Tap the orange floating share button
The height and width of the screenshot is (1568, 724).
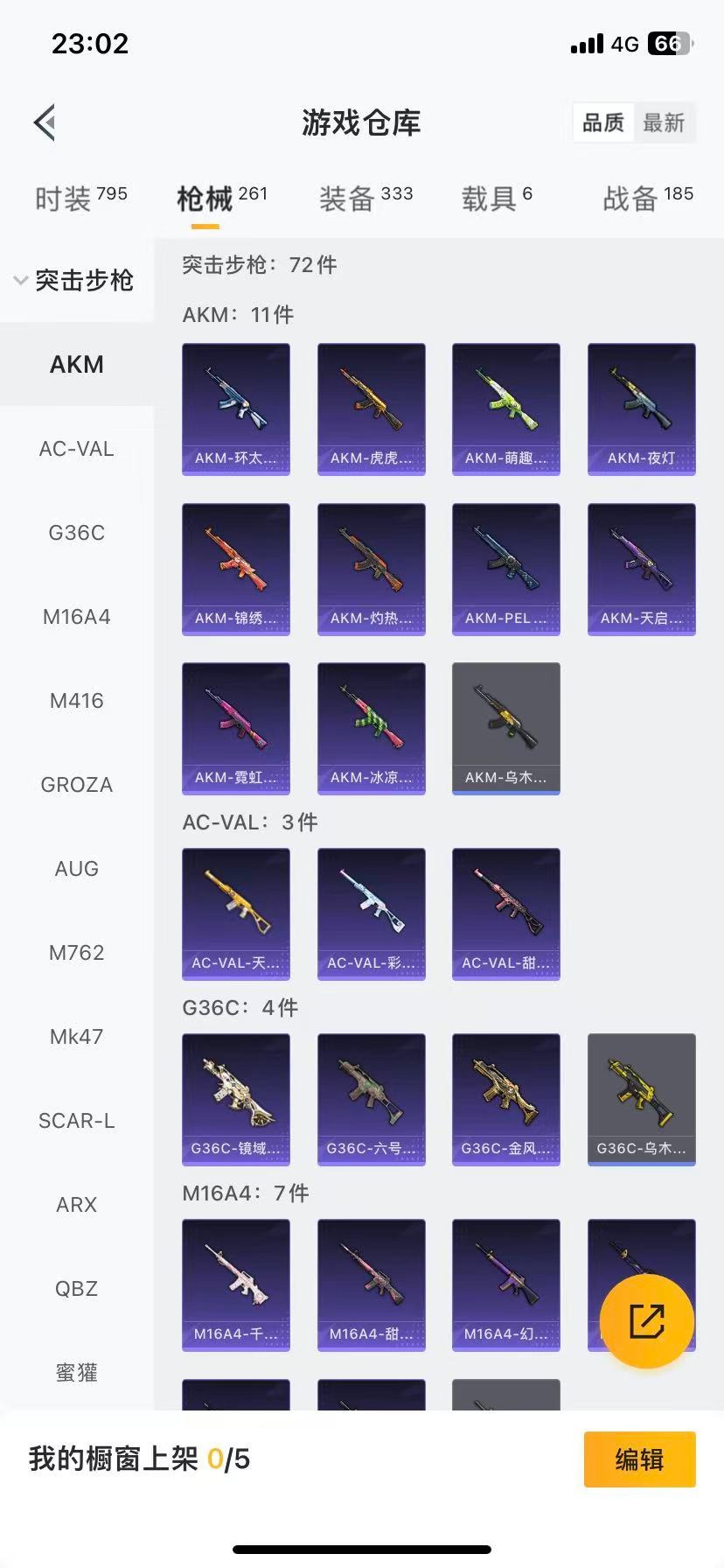(647, 1320)
